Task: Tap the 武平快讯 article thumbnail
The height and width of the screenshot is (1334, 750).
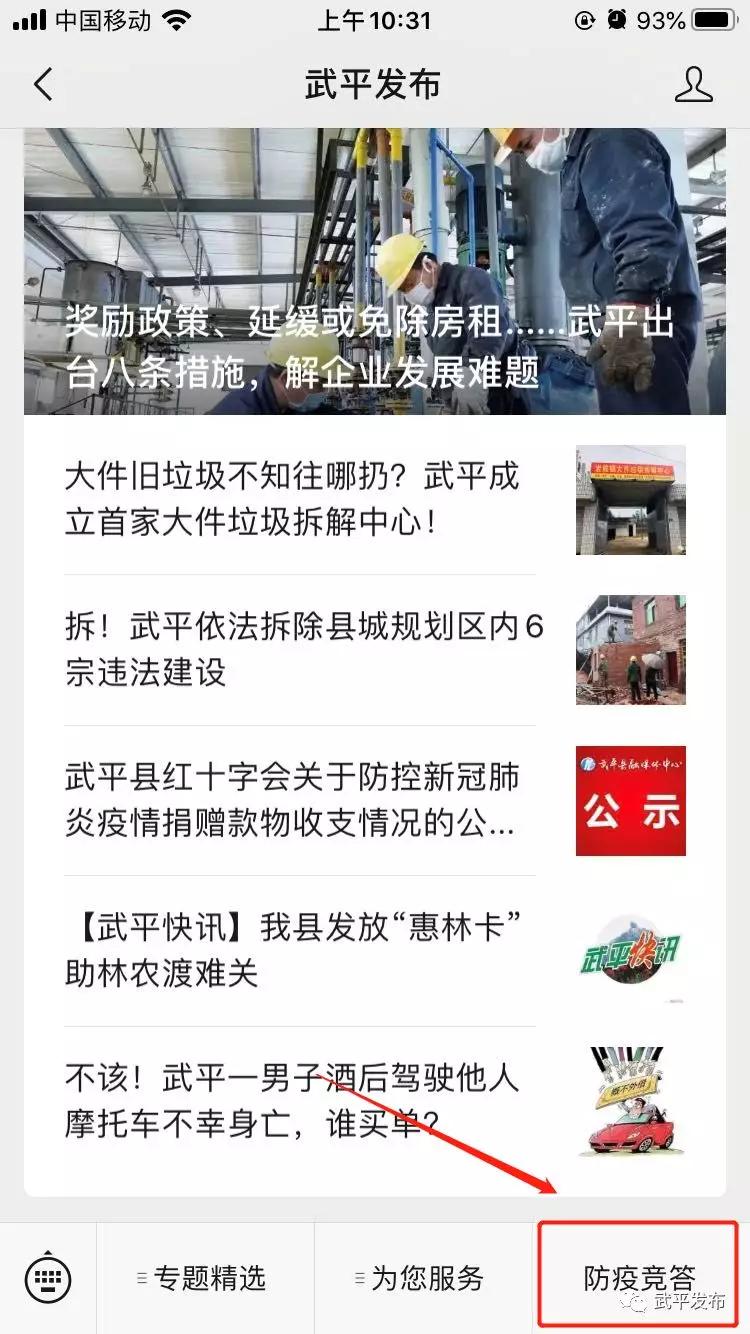Action: (x=630, y=950)
